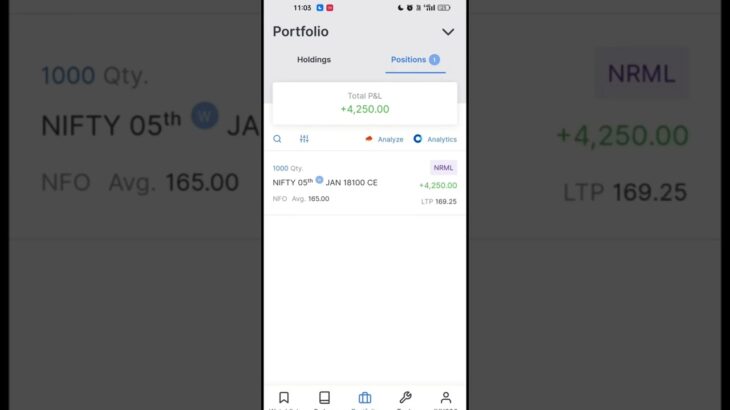
Task: Switch to the Holdings tab
Action: [x=314, y=60]
